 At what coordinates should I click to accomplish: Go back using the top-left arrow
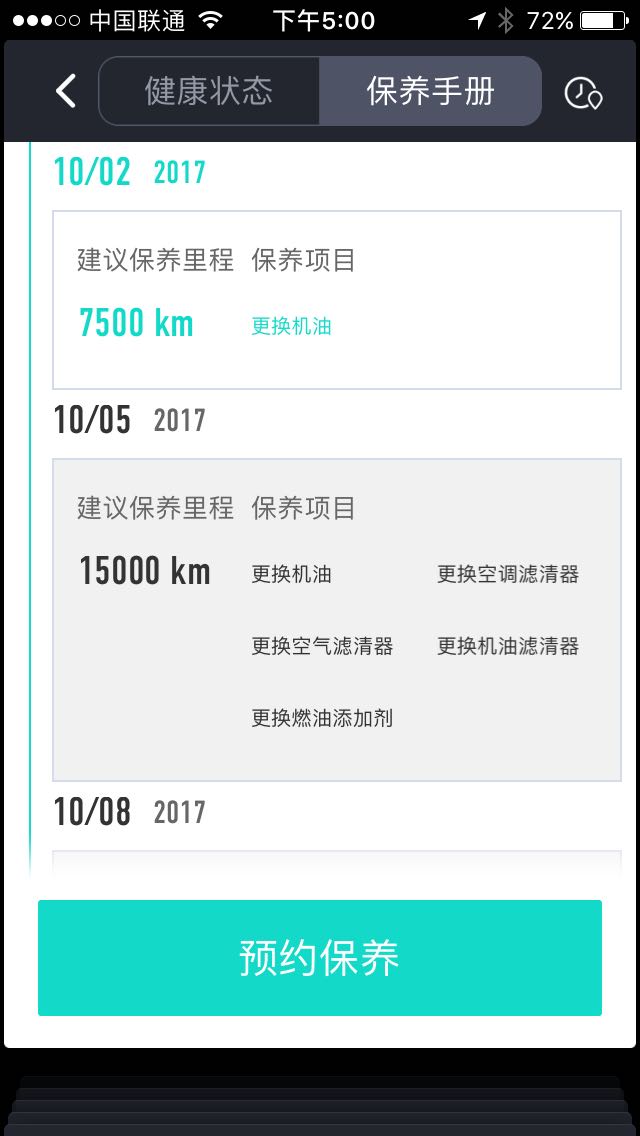click(66, 91)
